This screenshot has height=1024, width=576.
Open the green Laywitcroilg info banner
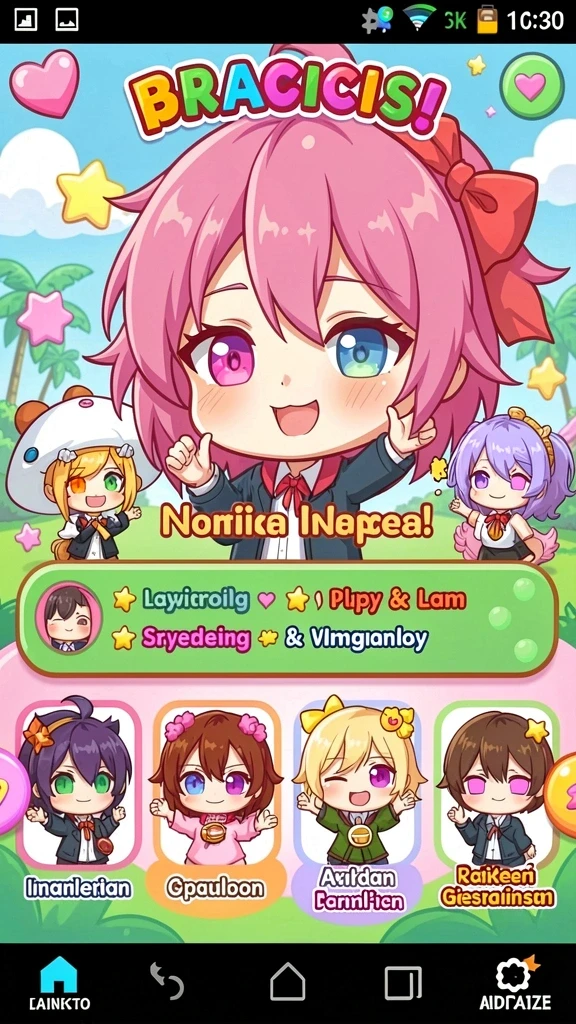[x=287, y=620]
